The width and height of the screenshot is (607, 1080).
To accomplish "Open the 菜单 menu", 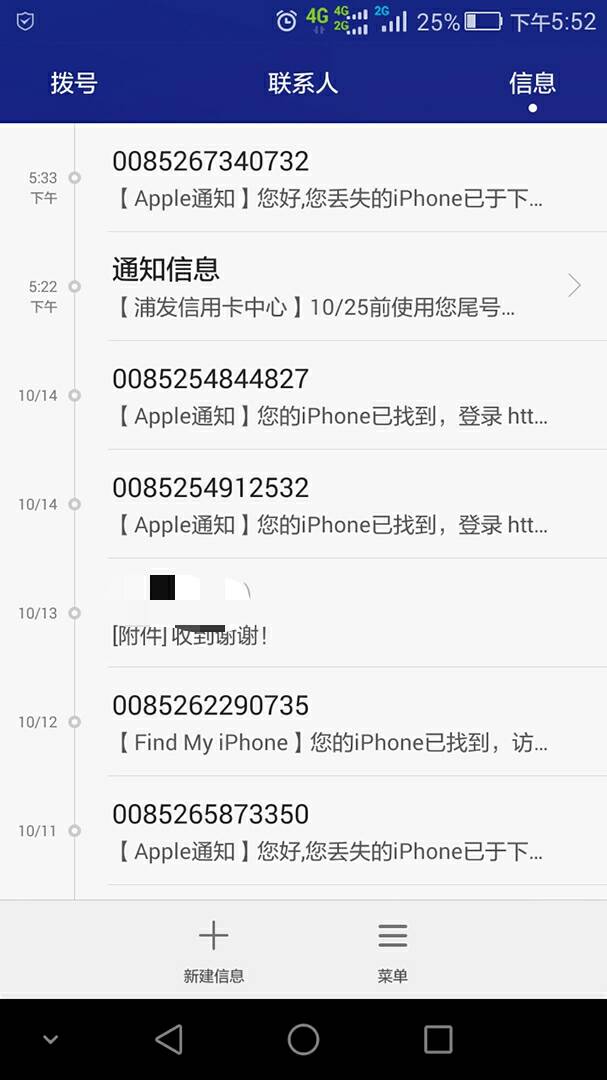I will (392, 950).
